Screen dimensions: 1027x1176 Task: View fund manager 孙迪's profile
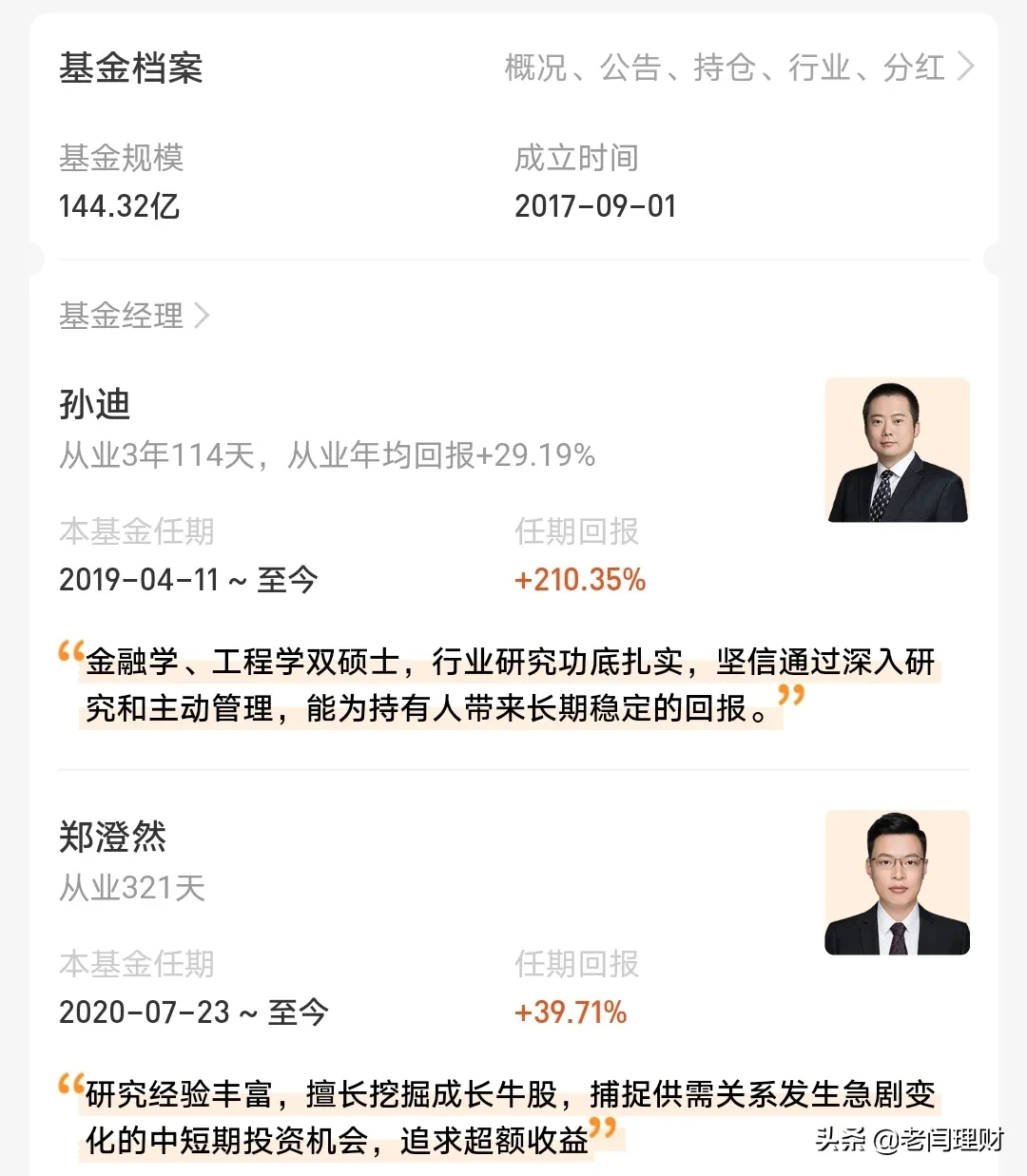(x=95, y=405)
